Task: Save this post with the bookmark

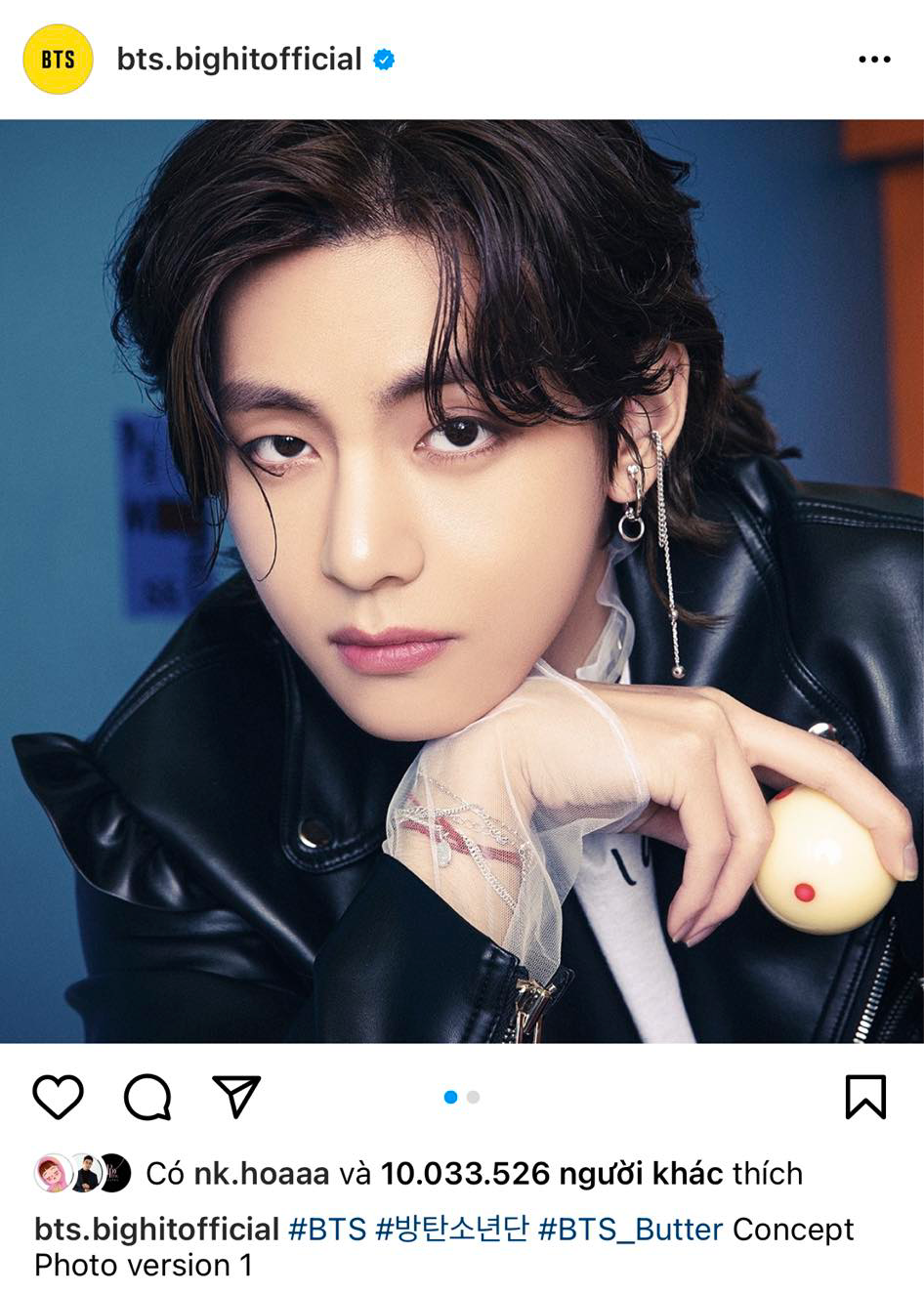Action: click(865, 1097)
